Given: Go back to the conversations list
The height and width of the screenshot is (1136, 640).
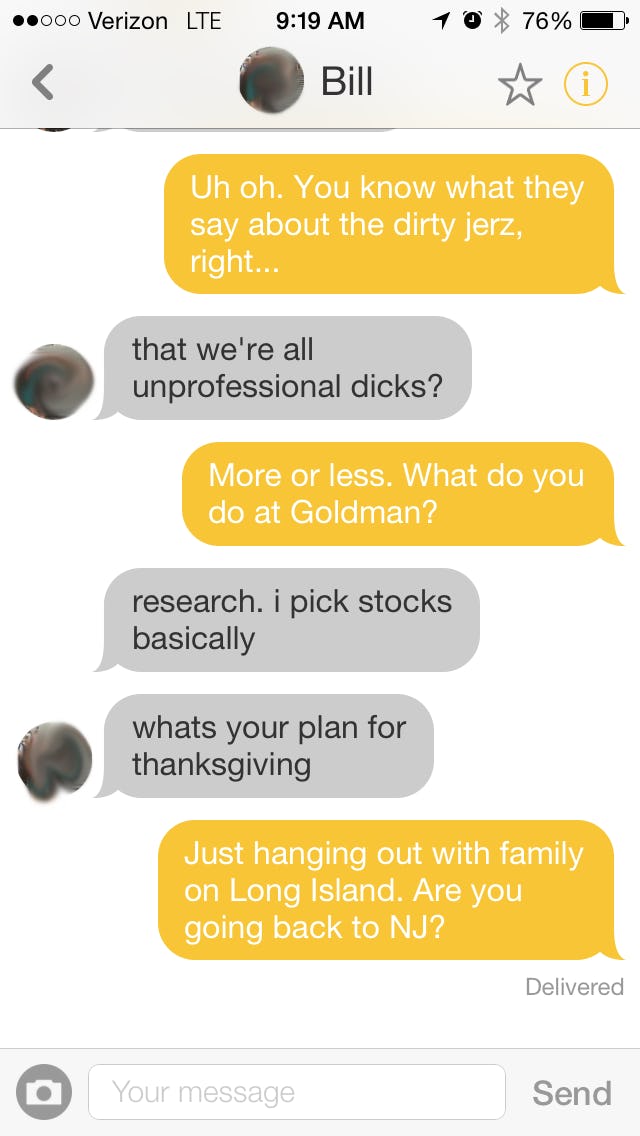Looking at the screenshot, I should point(42,82).
